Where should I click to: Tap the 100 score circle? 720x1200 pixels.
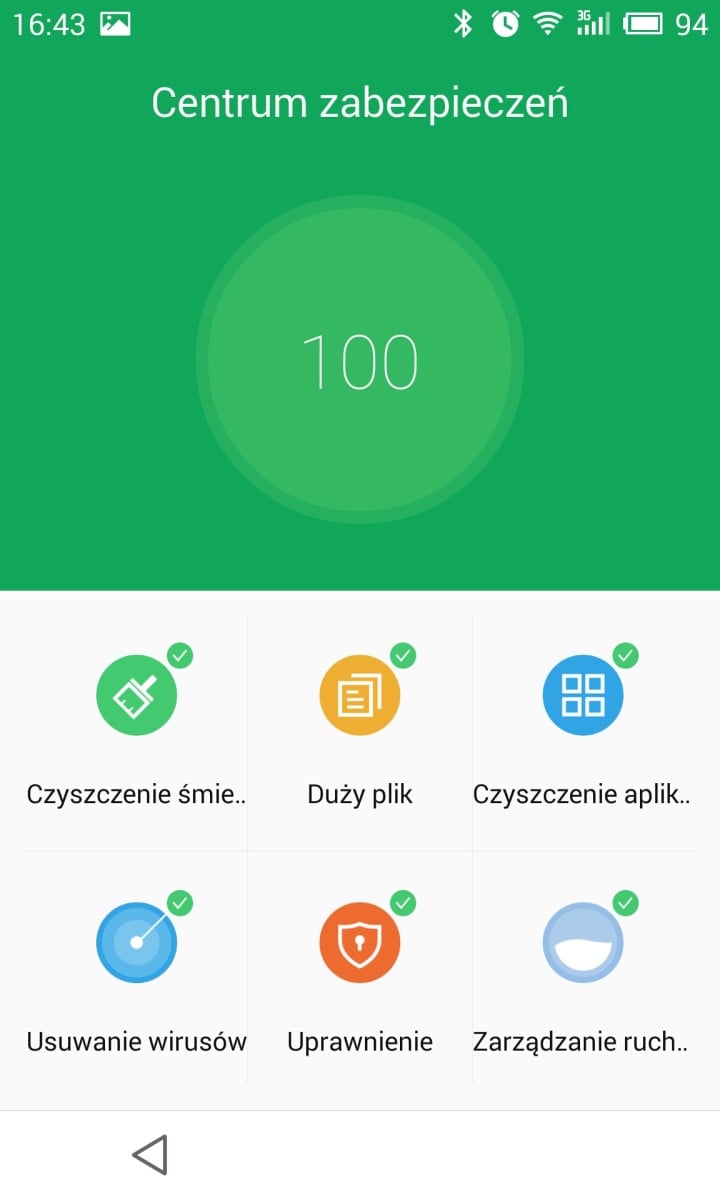click(359, 361)
